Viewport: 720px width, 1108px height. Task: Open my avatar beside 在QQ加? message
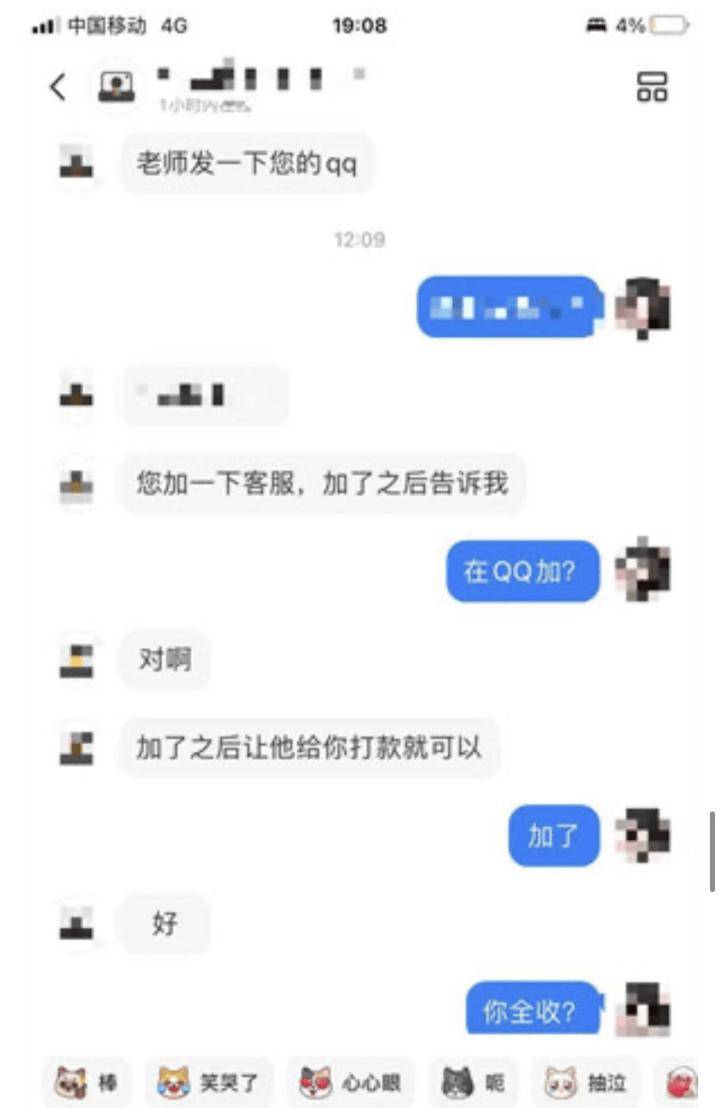click(642, 572)
